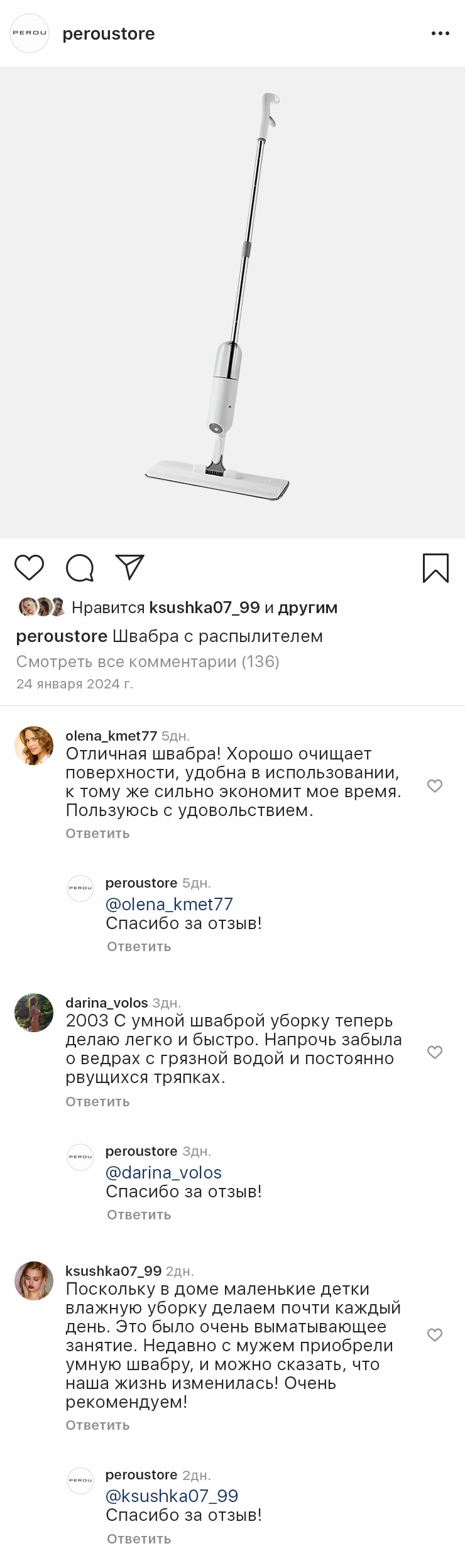Open olena_kmet77's profile picture
The image size is (465, 1568).
pyautogui.click(x=34, y=746)
